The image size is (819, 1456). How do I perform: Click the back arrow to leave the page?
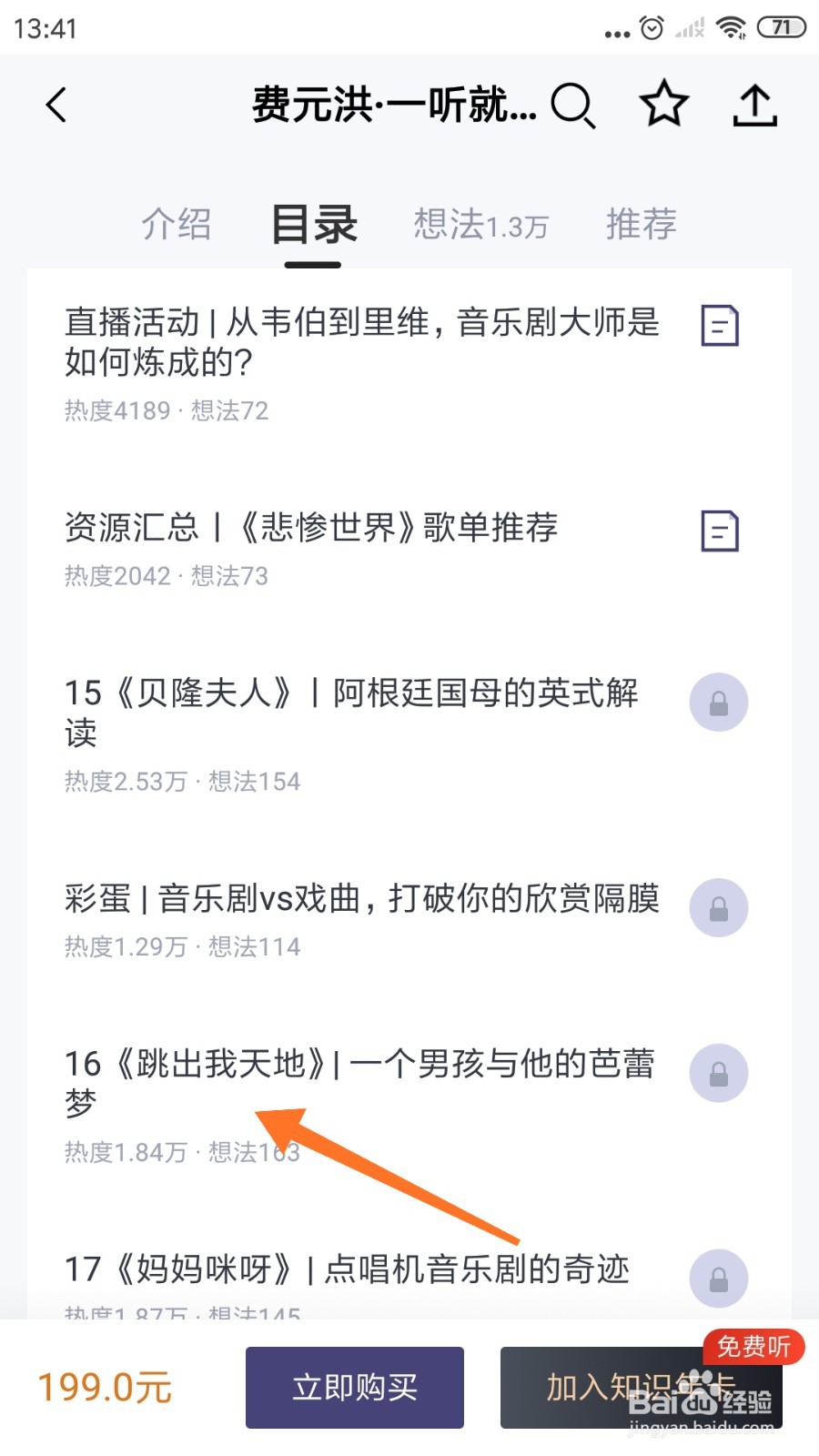click(x=56, y=105)
